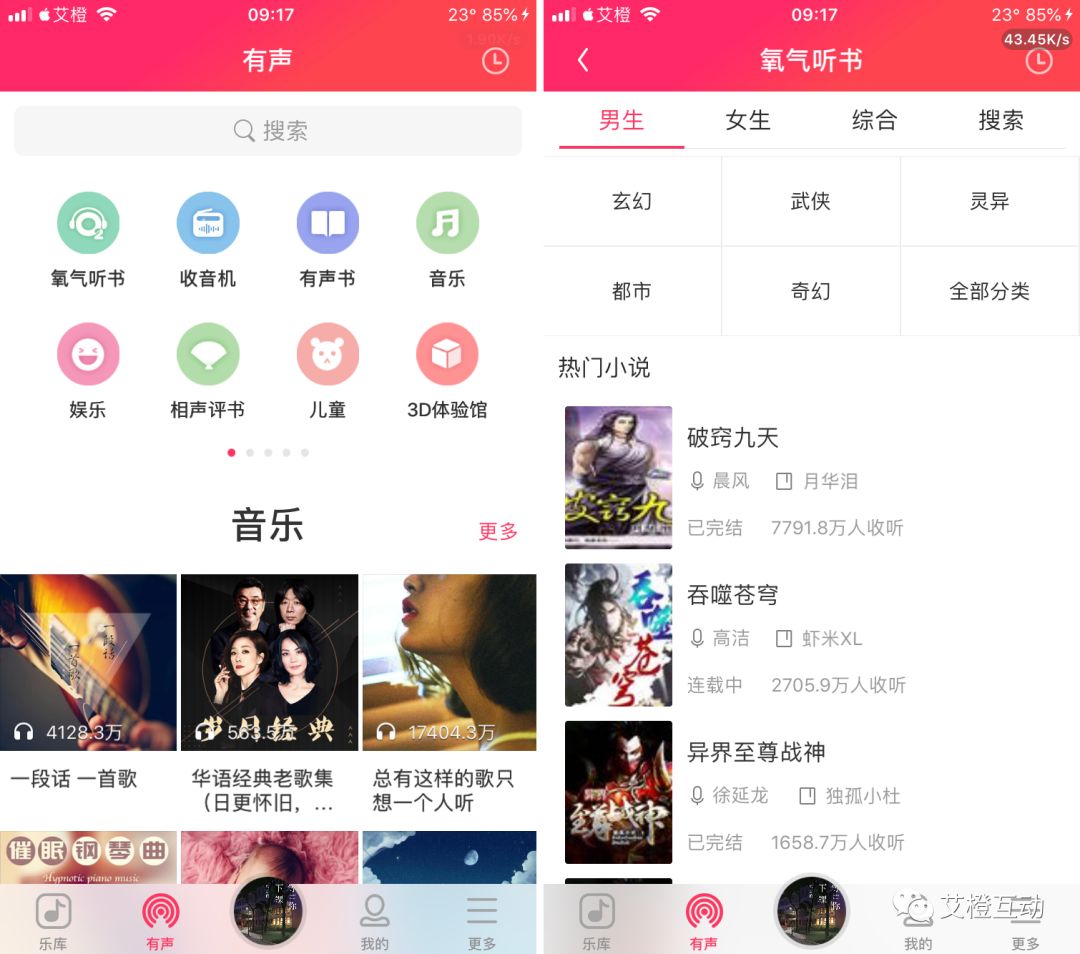1080x954 pixels.
Task: Open 全部分类 all categories
Action: pyautogui.click(x=989, y=291)
